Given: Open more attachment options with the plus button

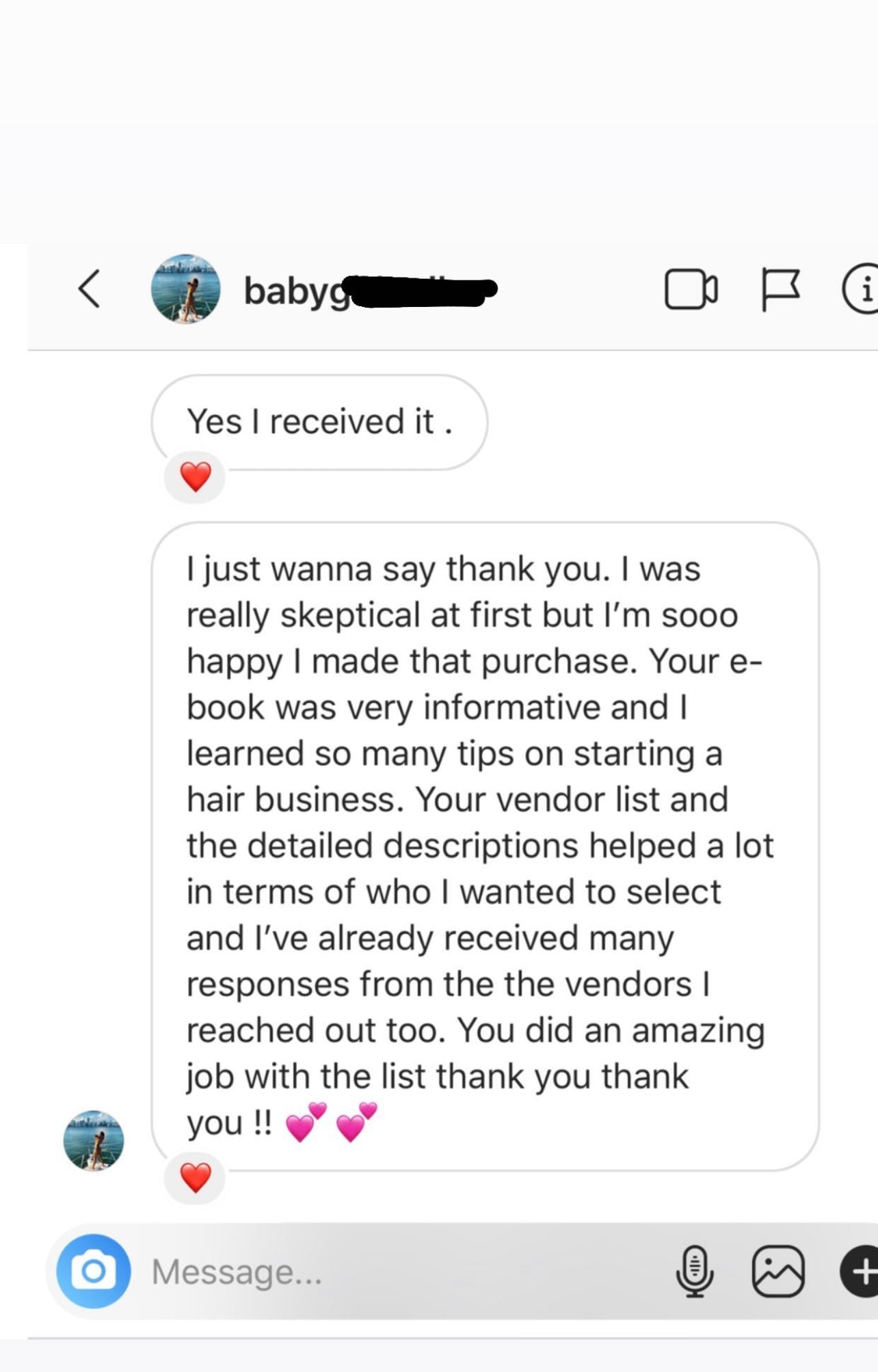Looking at the screenshot, I should click(x=860, y=1272).
